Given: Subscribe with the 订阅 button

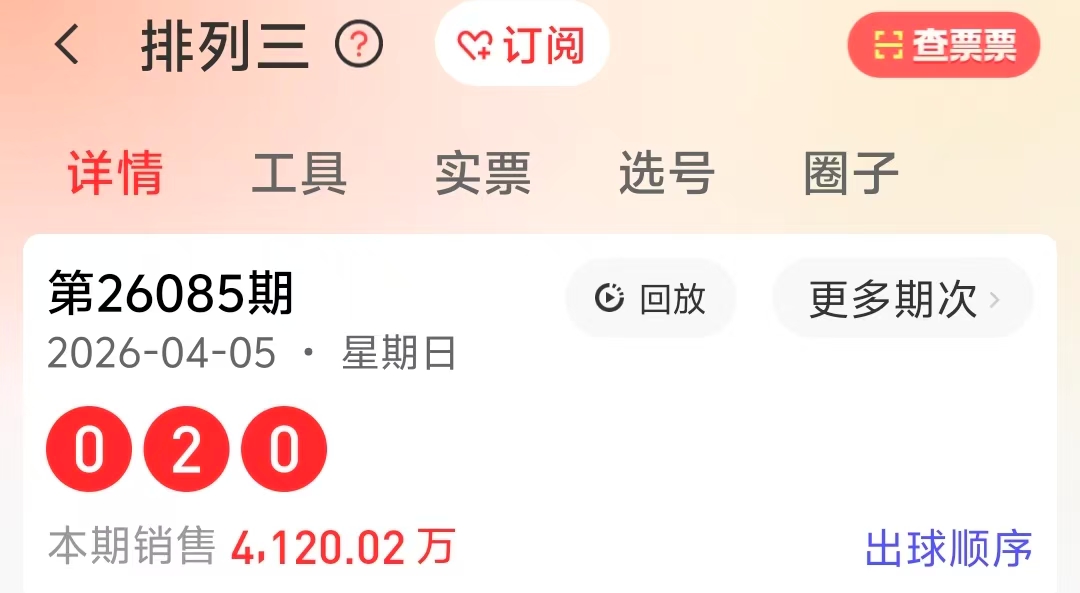Looking at the screenshot, I should click(521, 45).
